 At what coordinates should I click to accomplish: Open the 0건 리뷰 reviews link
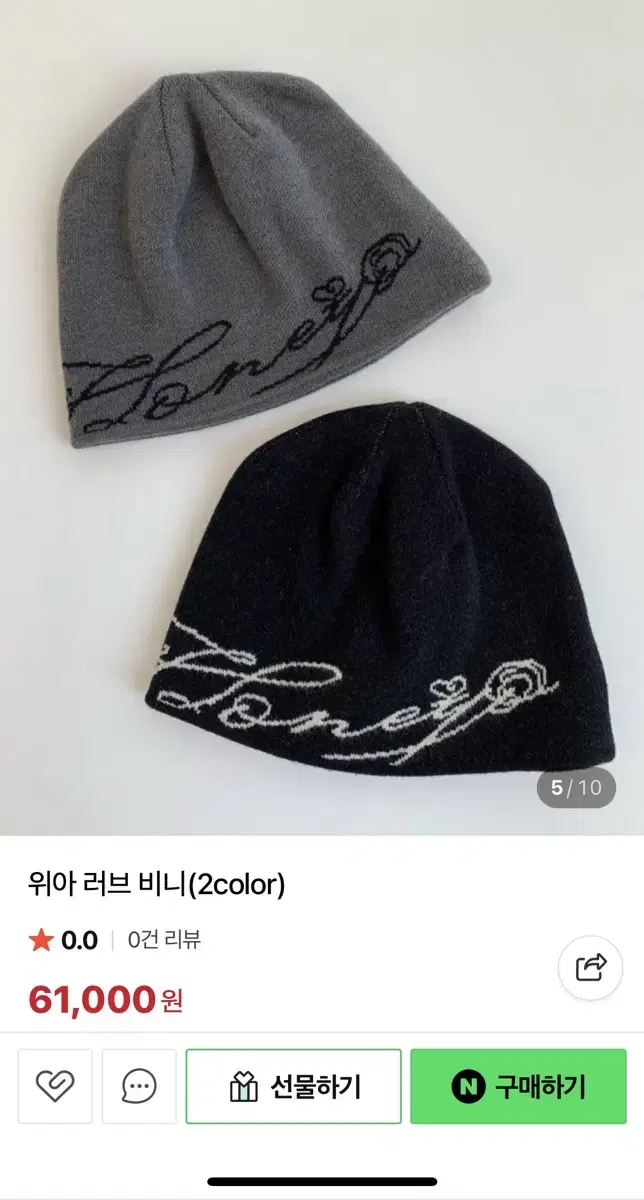click(x=165, y=940)
